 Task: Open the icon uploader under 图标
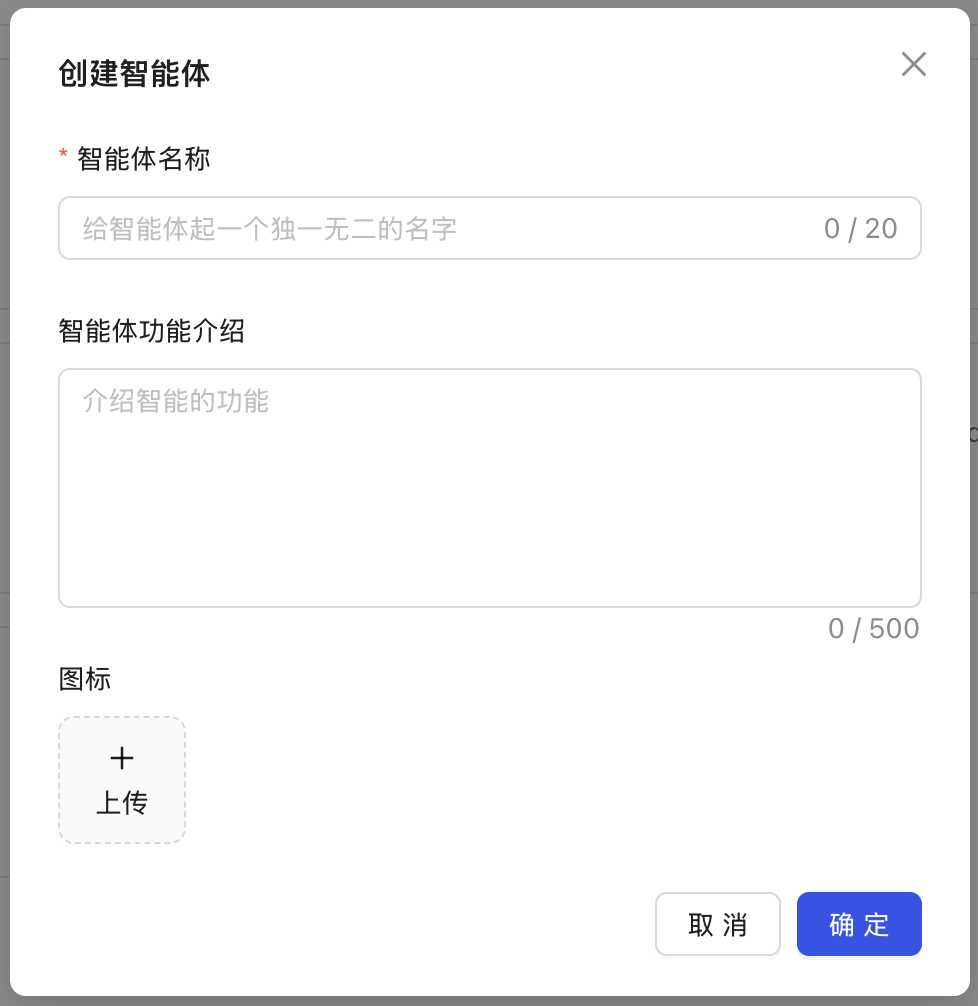click(x=122, y=780)
